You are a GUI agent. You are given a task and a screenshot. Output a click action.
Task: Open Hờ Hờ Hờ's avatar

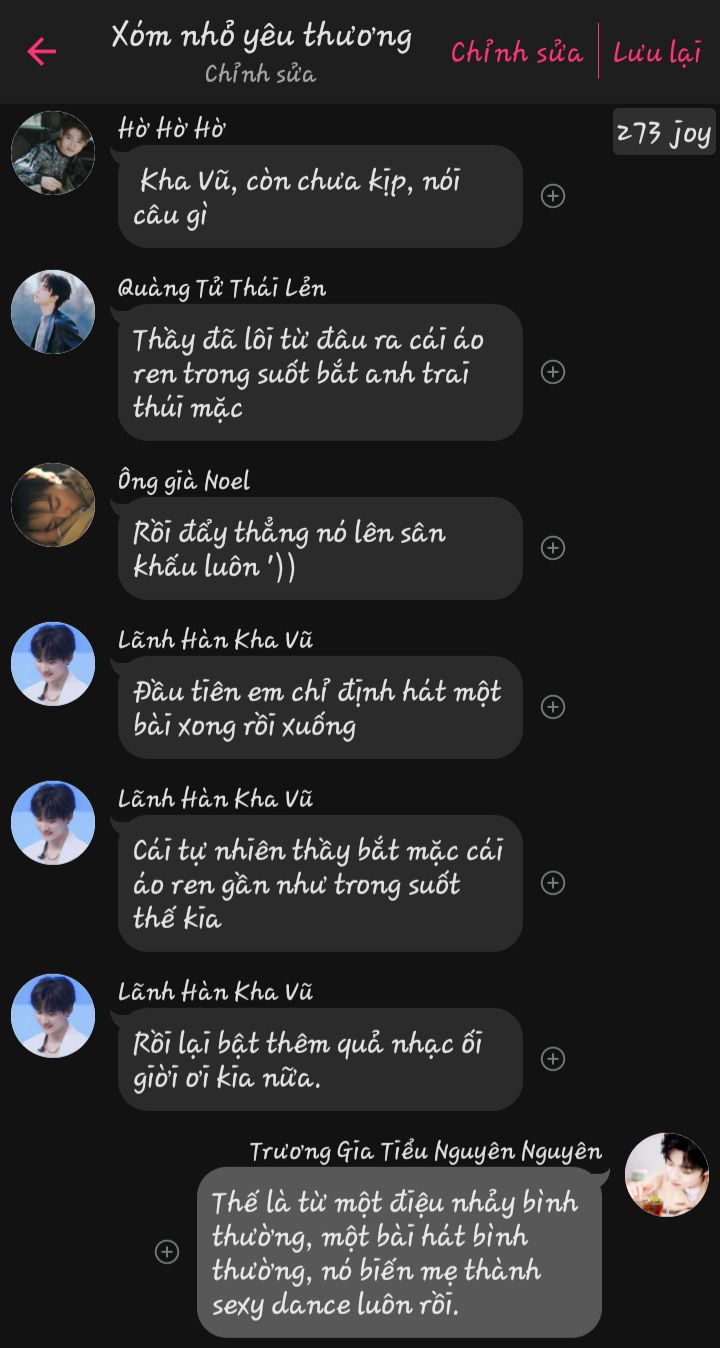53,153
